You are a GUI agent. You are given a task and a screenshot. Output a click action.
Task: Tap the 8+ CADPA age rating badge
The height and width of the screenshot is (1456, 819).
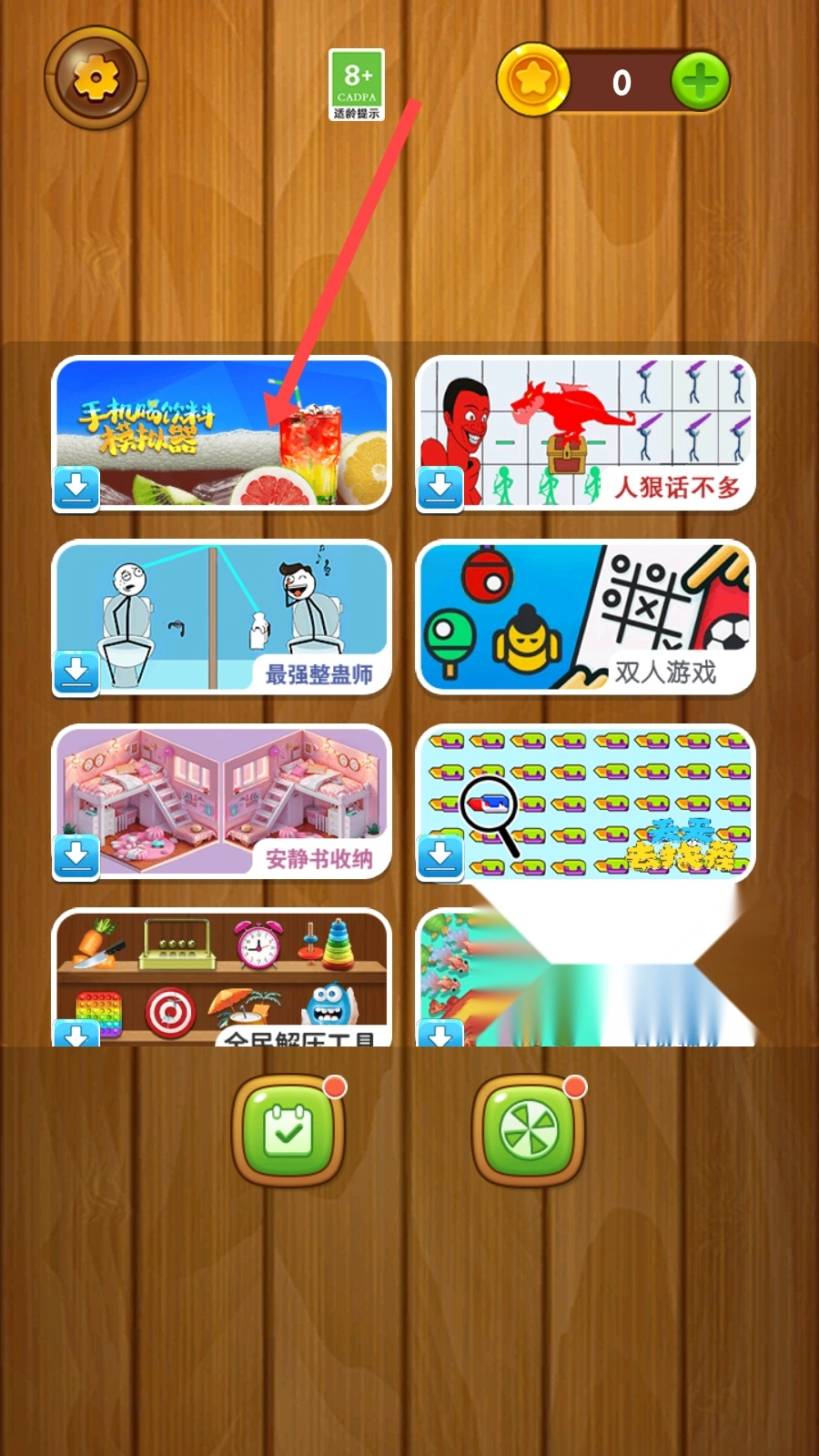click(357, 85)
